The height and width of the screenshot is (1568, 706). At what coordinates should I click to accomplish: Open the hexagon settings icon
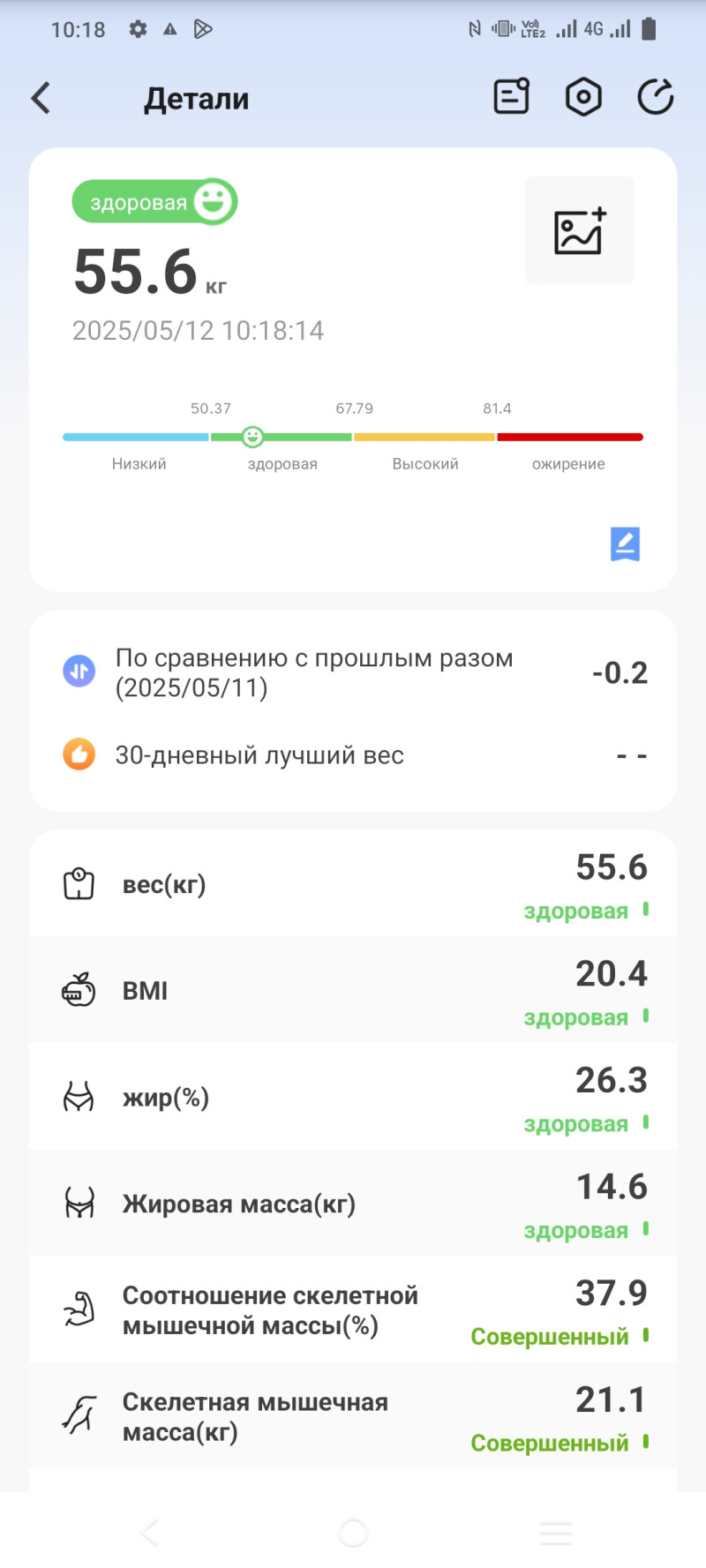(583, 97)
